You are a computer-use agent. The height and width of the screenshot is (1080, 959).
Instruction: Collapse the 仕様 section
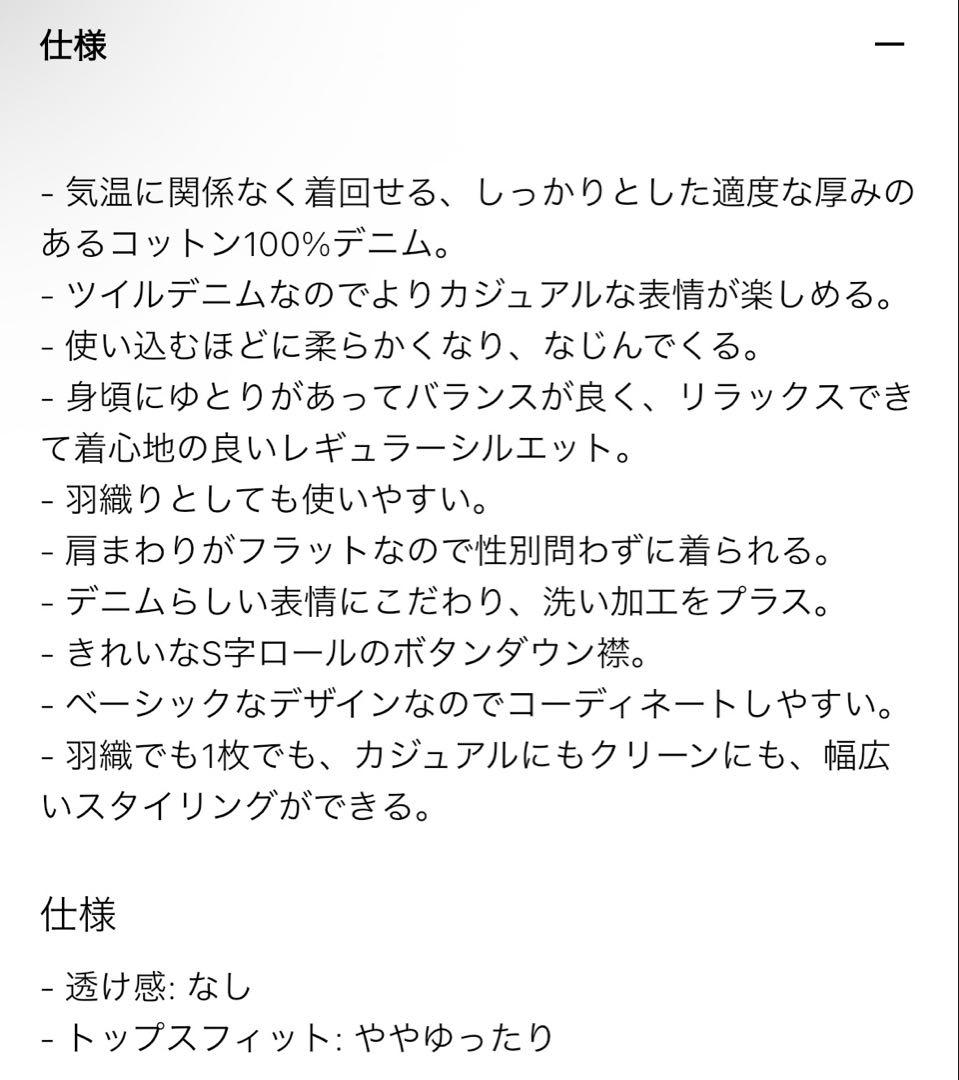889,45
